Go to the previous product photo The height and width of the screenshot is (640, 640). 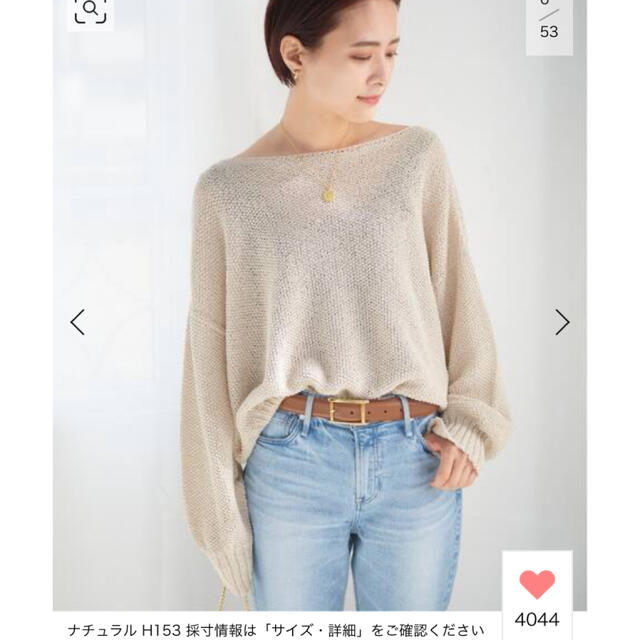[77, 322]
